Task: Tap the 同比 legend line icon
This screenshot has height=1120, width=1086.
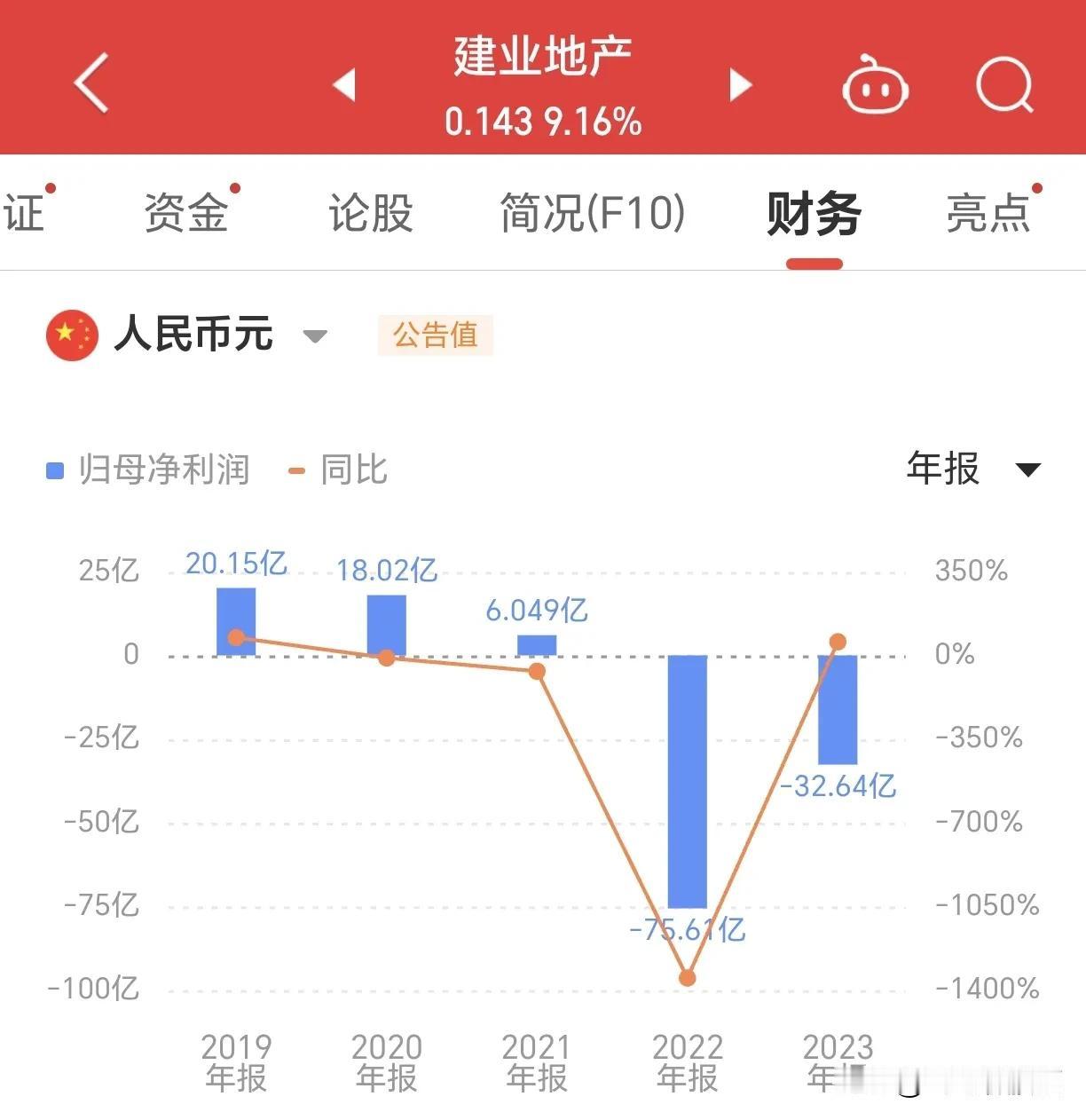Action: point(295,470)
